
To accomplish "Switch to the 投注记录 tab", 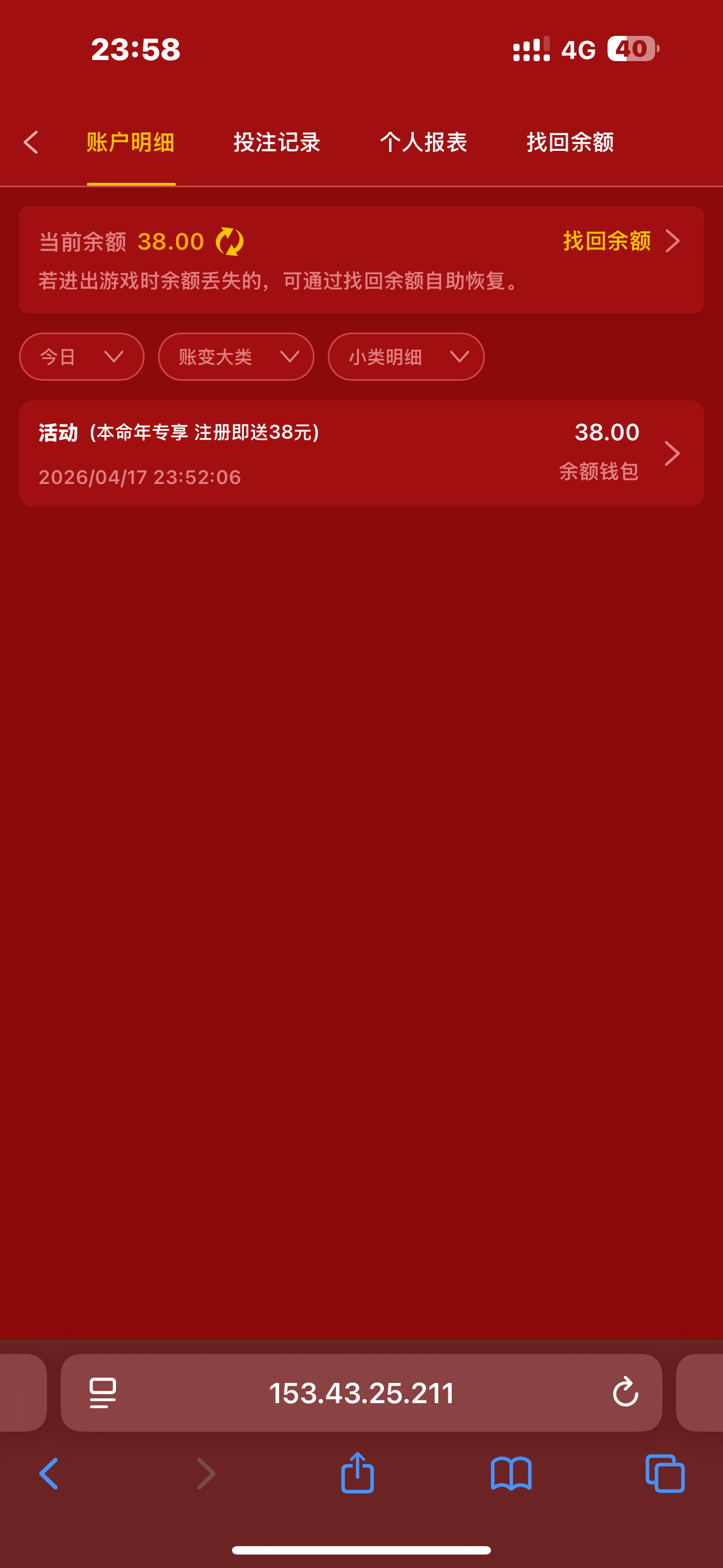I will tap(276, 142).
